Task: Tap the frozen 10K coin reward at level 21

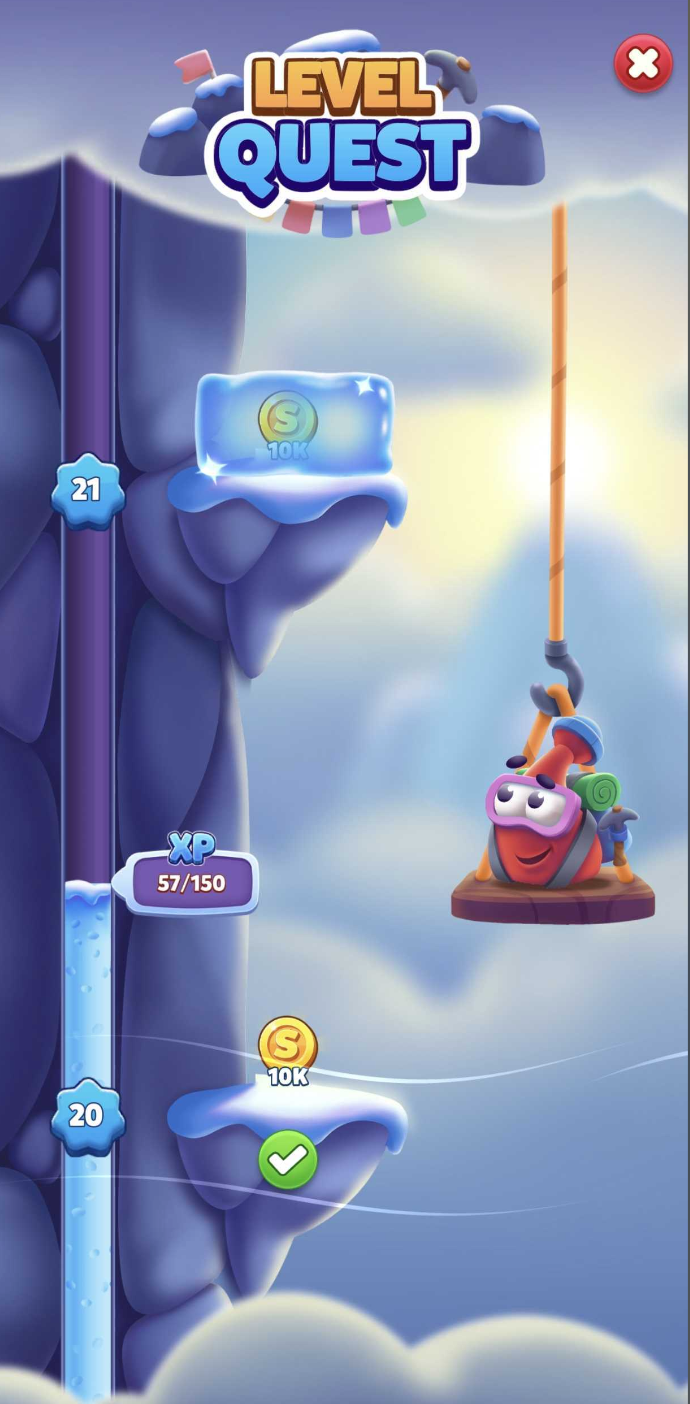Action: point(289,423)
